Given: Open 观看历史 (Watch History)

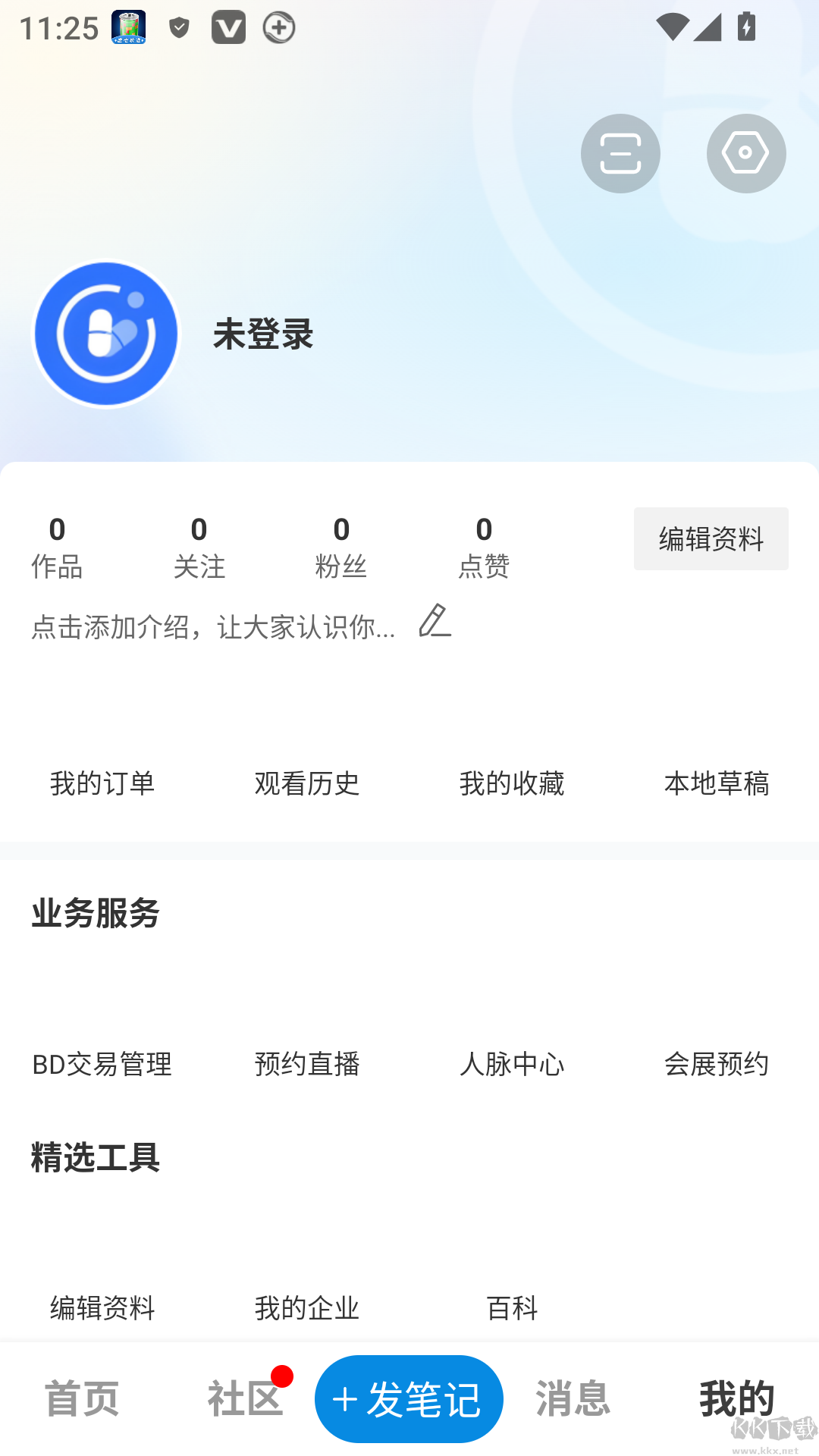Looking at the screenshot, I should (307, 783).
